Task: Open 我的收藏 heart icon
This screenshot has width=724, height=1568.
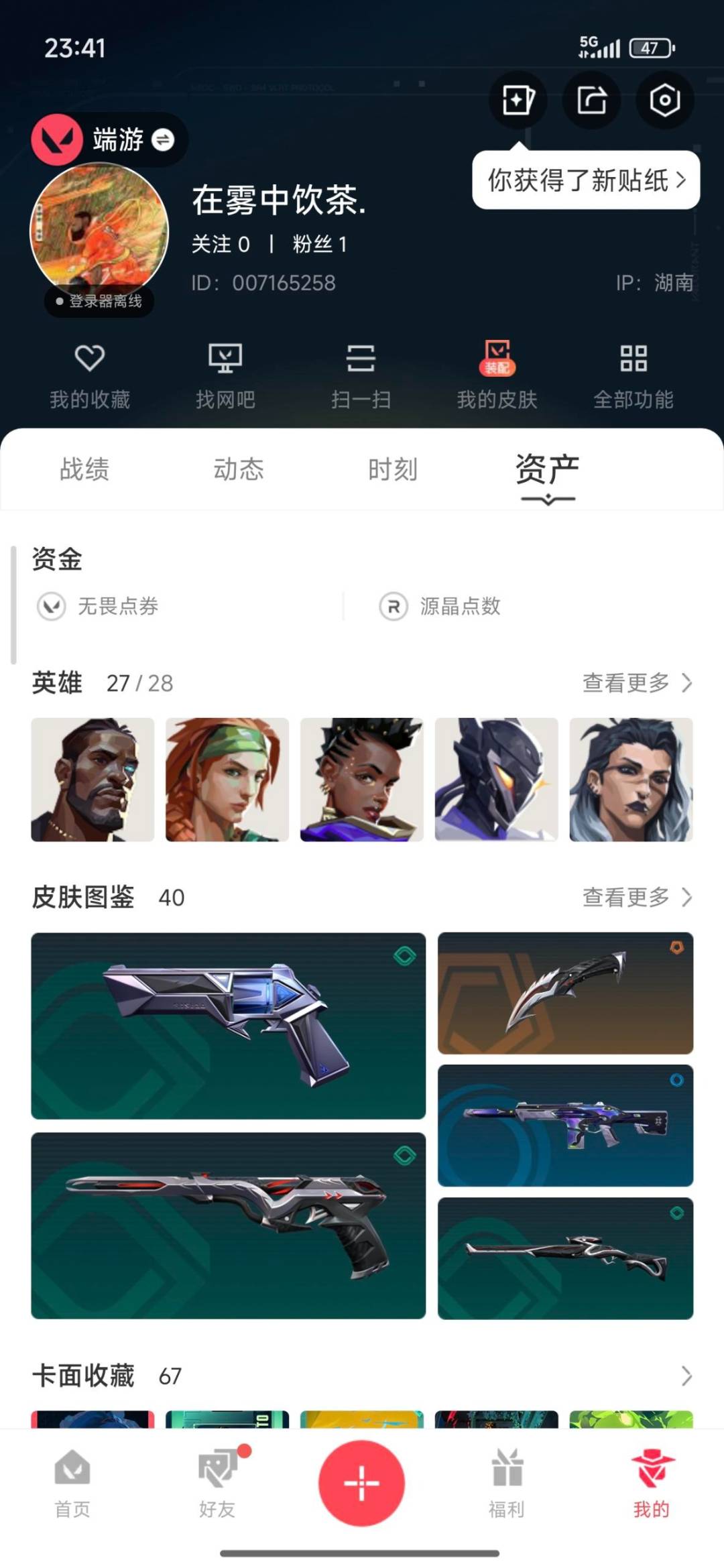Action: (90, 375)
